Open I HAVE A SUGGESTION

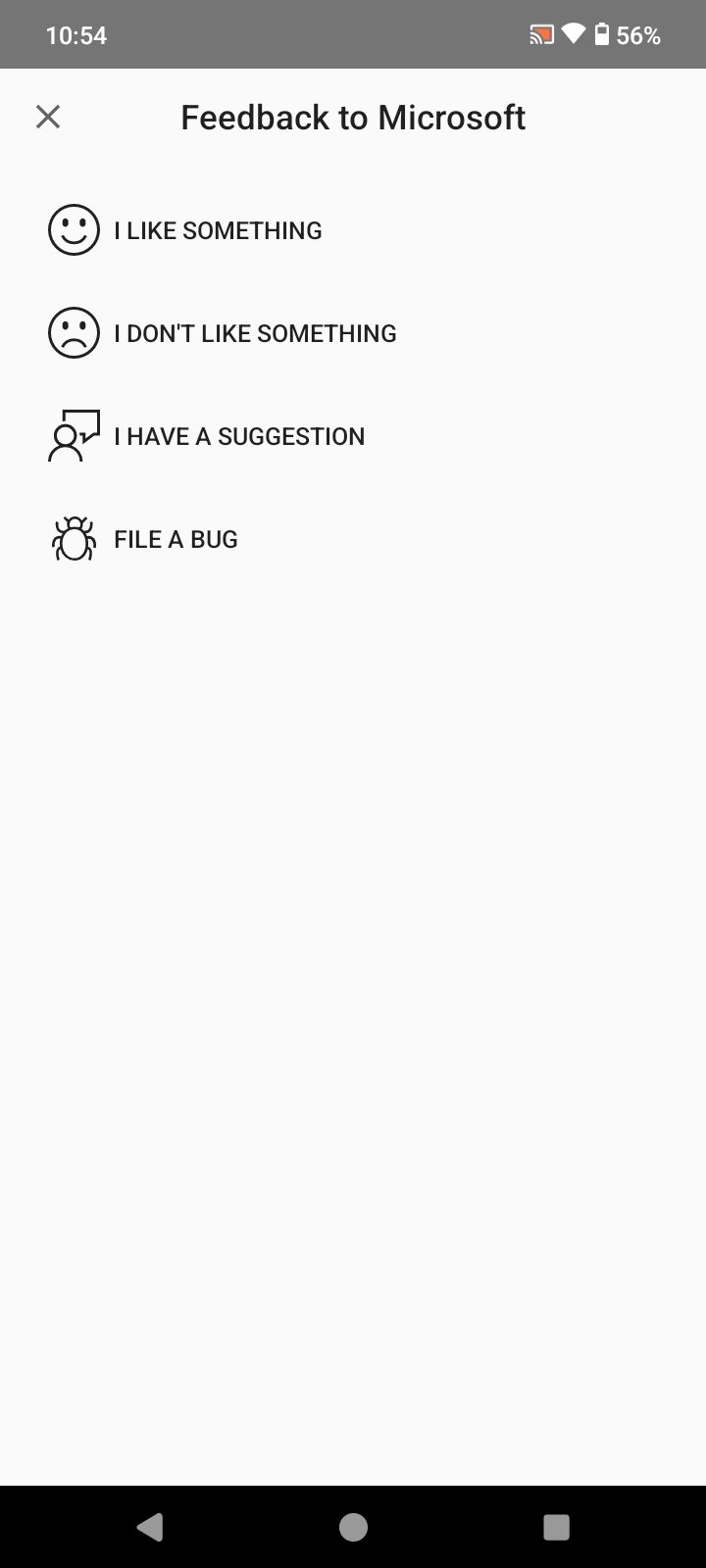point(239,436)
